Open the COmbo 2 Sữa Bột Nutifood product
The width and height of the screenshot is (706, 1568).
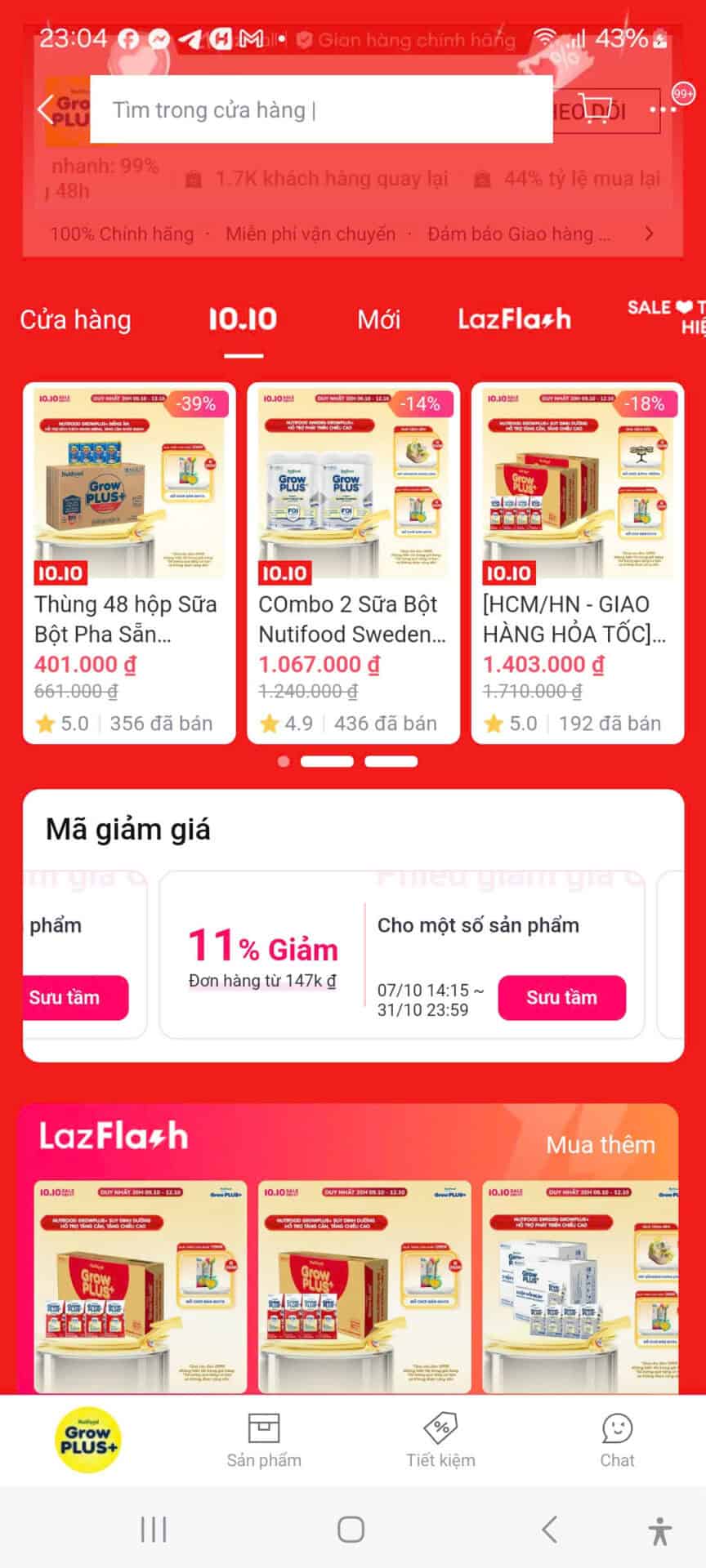pos(352,563)
